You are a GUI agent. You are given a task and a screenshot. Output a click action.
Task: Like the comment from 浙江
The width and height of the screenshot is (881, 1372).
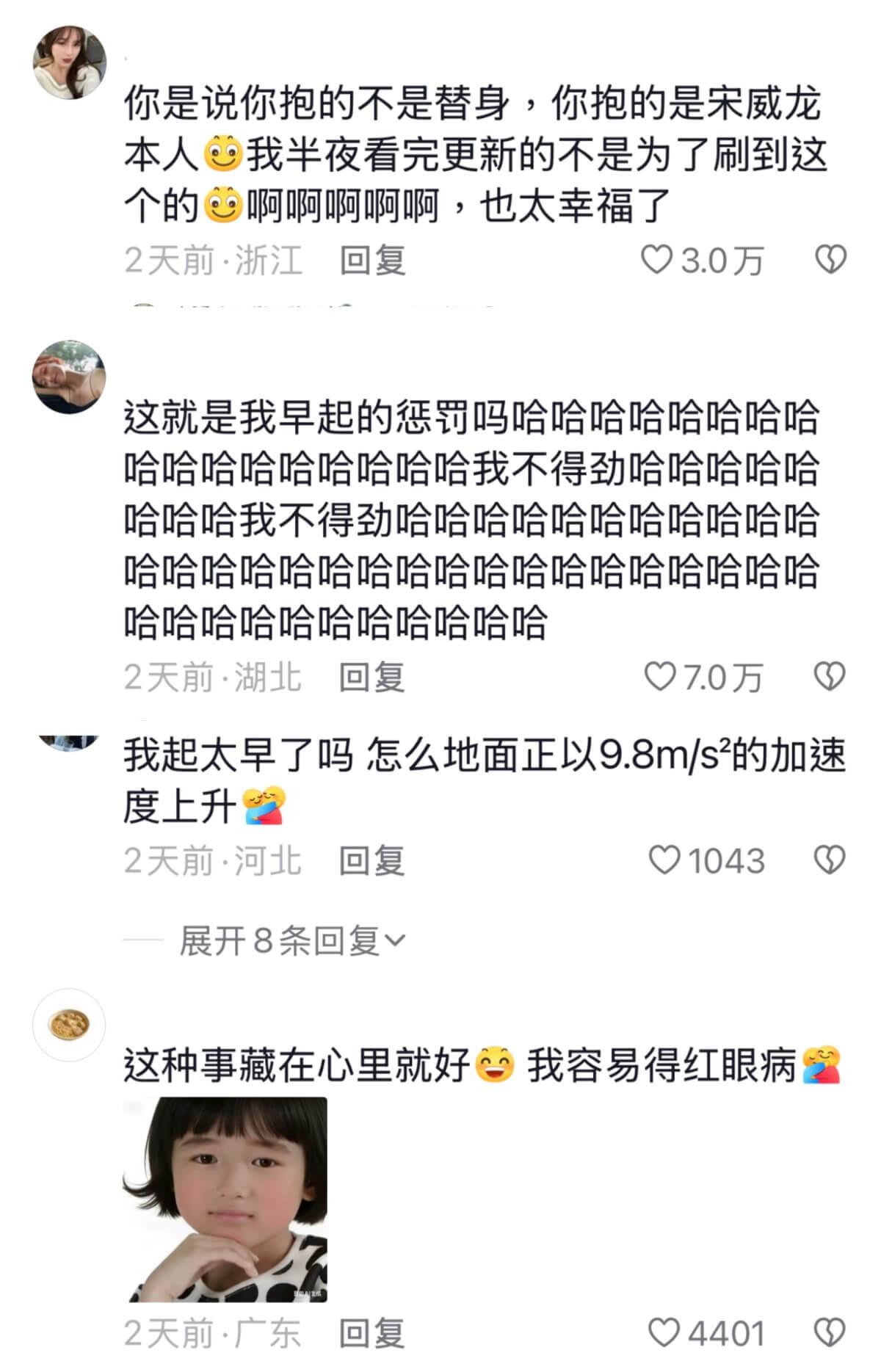click(658, 260)
